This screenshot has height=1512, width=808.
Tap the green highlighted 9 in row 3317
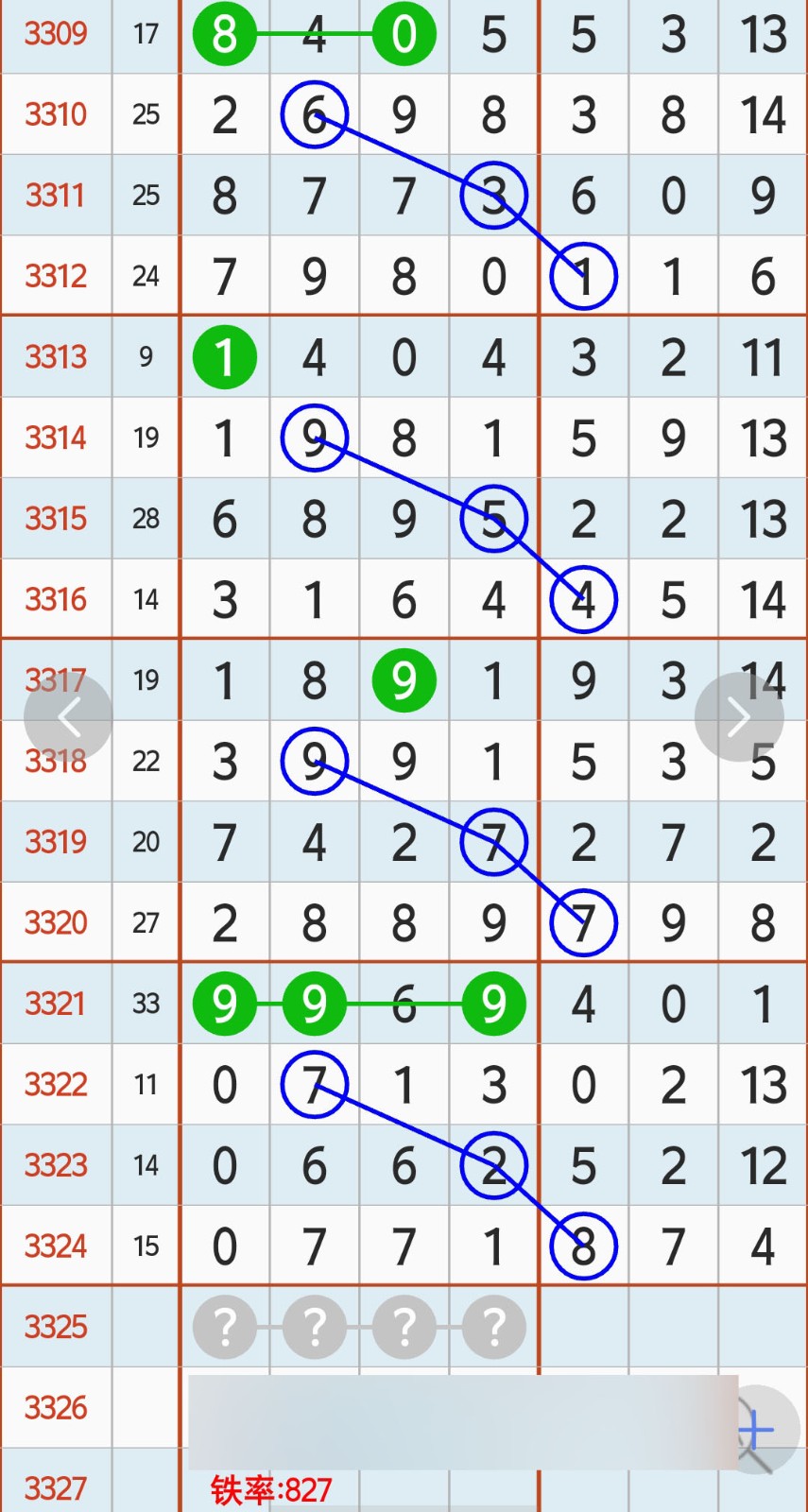coord(404,679)
